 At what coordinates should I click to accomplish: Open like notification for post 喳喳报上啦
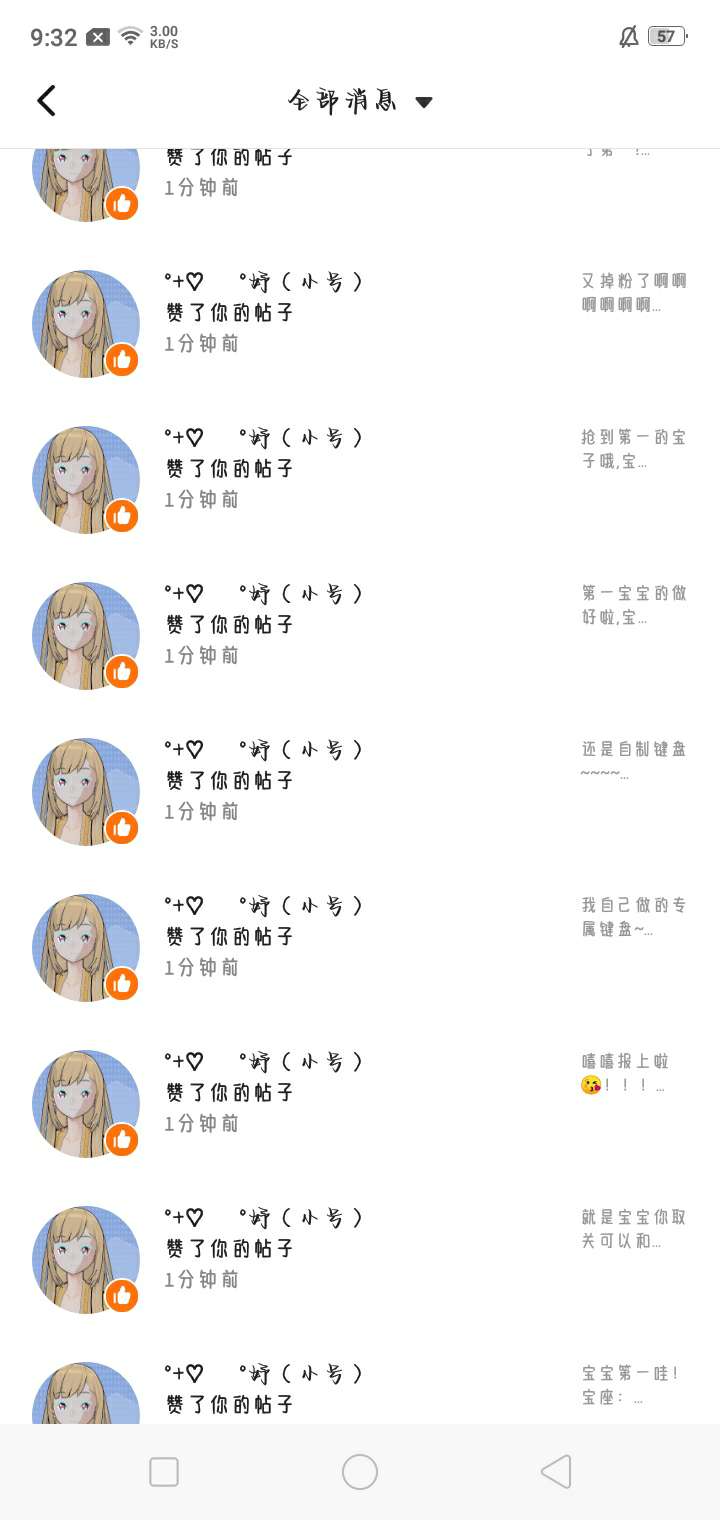(x=360, y=1104)
